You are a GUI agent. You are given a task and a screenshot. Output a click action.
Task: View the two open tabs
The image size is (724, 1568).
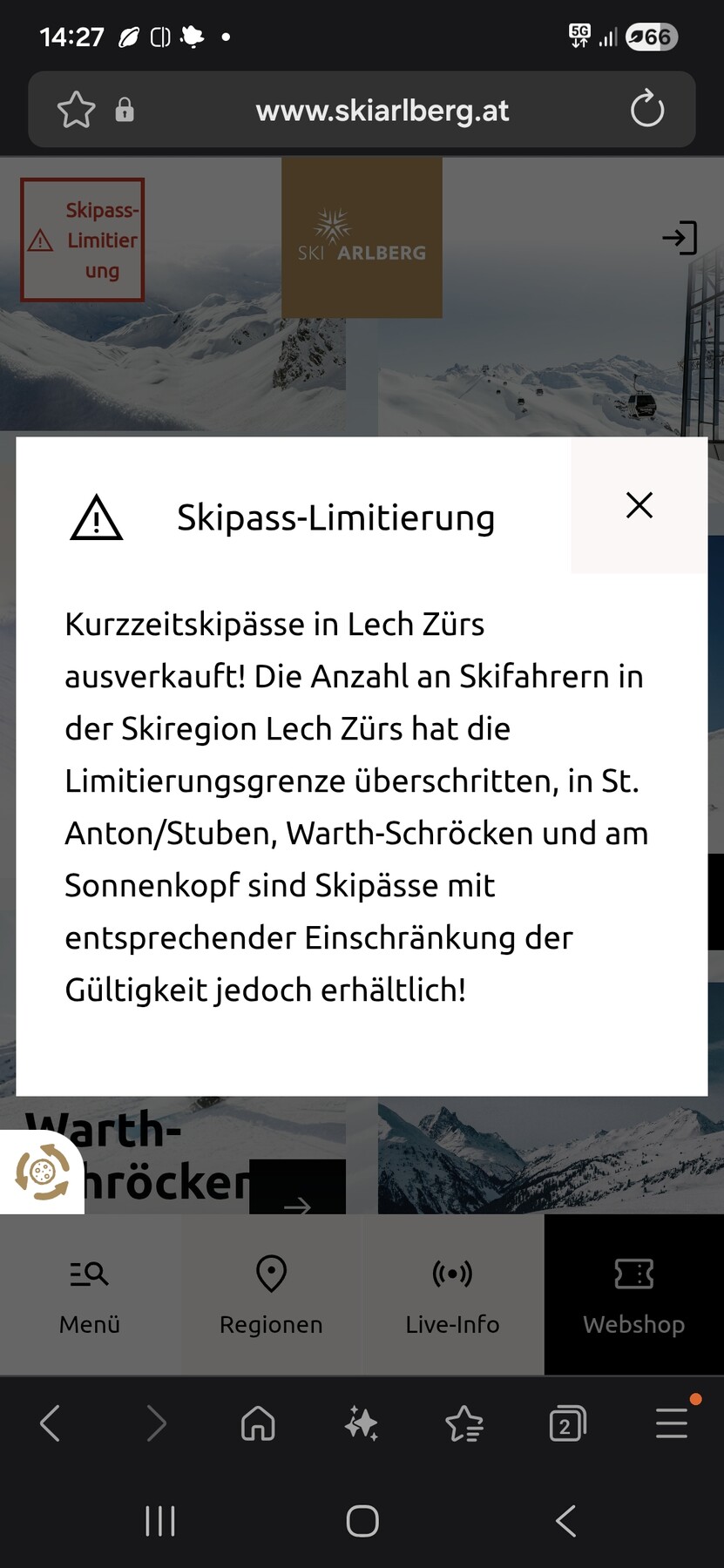click(567, 1423)
